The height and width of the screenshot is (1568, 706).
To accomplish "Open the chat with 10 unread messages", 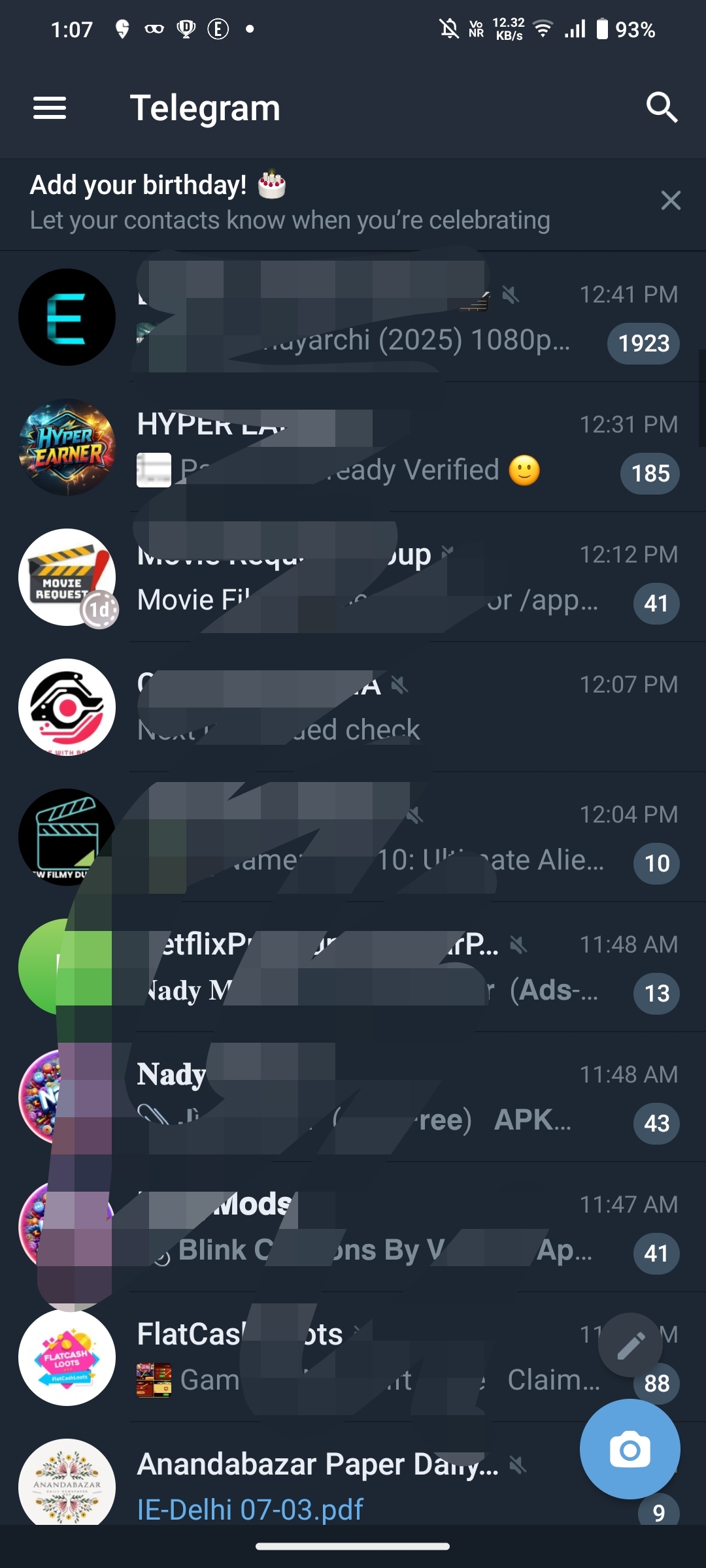I will (x=353, y=838).
